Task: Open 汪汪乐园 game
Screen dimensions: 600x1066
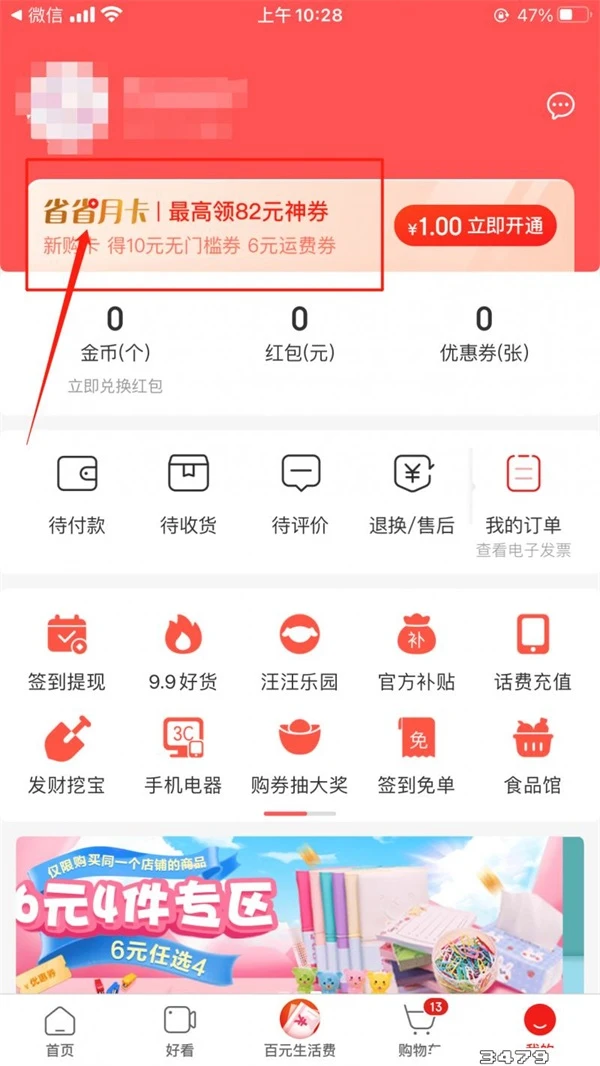Action: (x=300, y=652)
